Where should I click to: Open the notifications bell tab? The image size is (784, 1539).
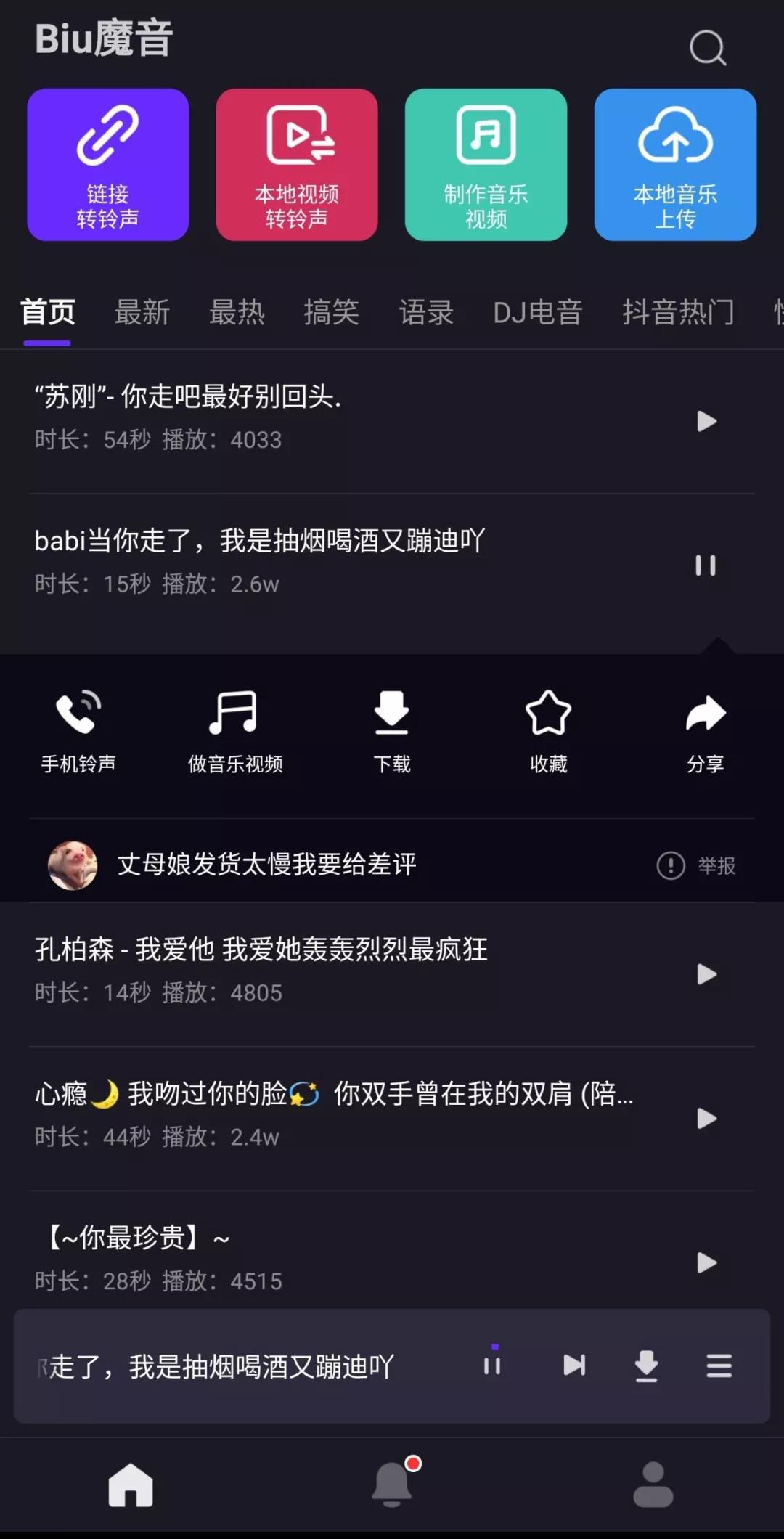coord(393,1484)
